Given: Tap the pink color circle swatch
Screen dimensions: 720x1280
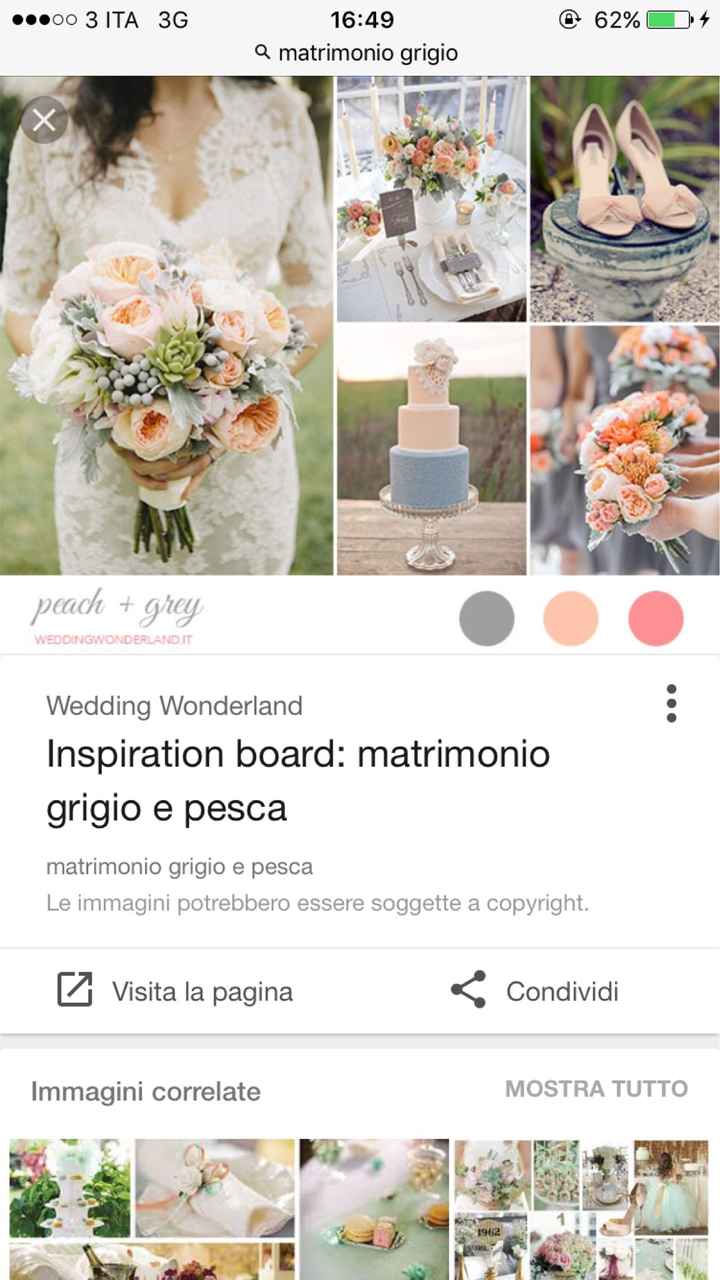Looking at the screenshot, I should (654, 618).
